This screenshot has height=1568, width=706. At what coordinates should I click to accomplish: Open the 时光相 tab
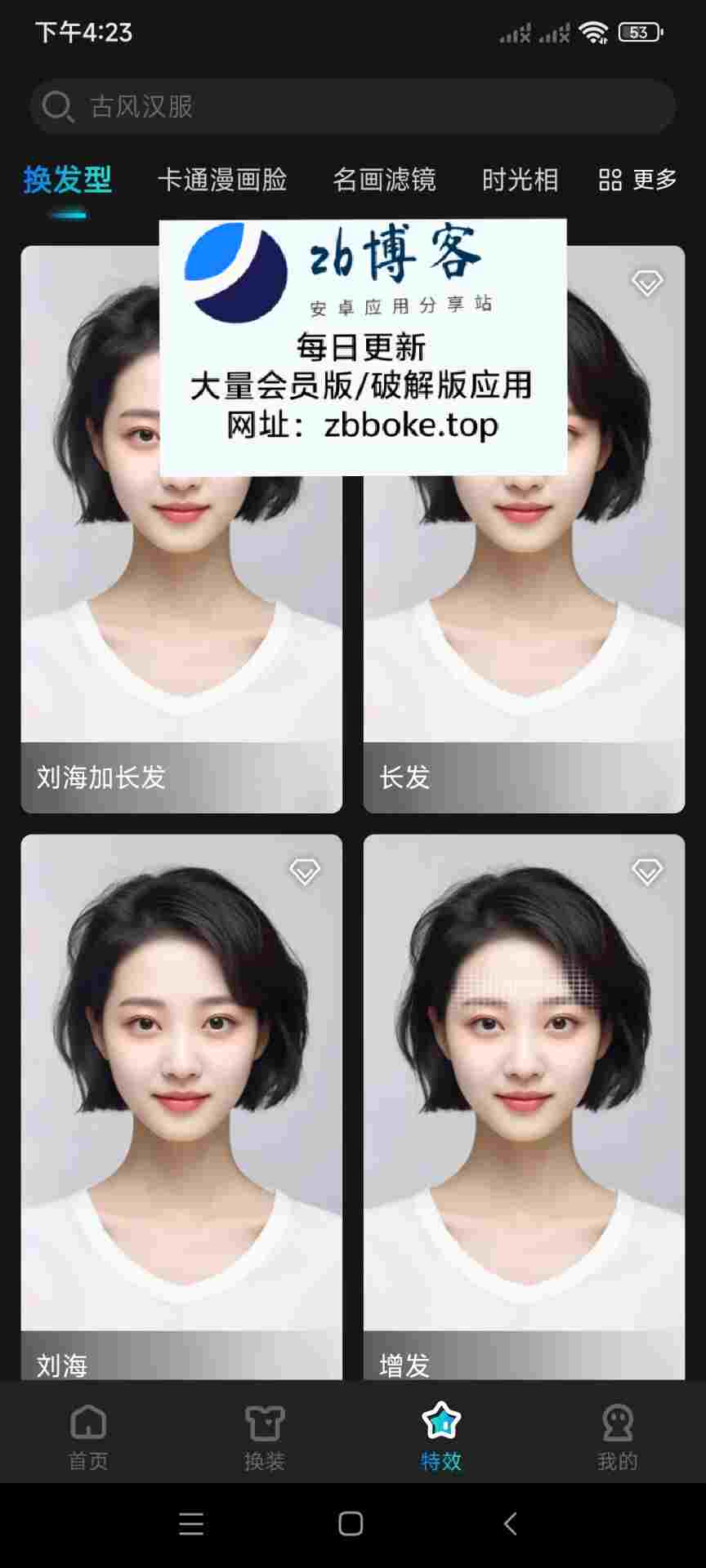pos(520,180)
